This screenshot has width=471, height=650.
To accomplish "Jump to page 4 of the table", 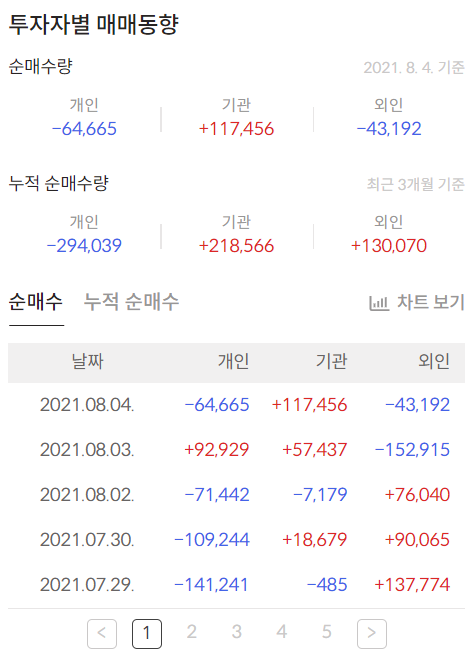I will coord(282,632).
